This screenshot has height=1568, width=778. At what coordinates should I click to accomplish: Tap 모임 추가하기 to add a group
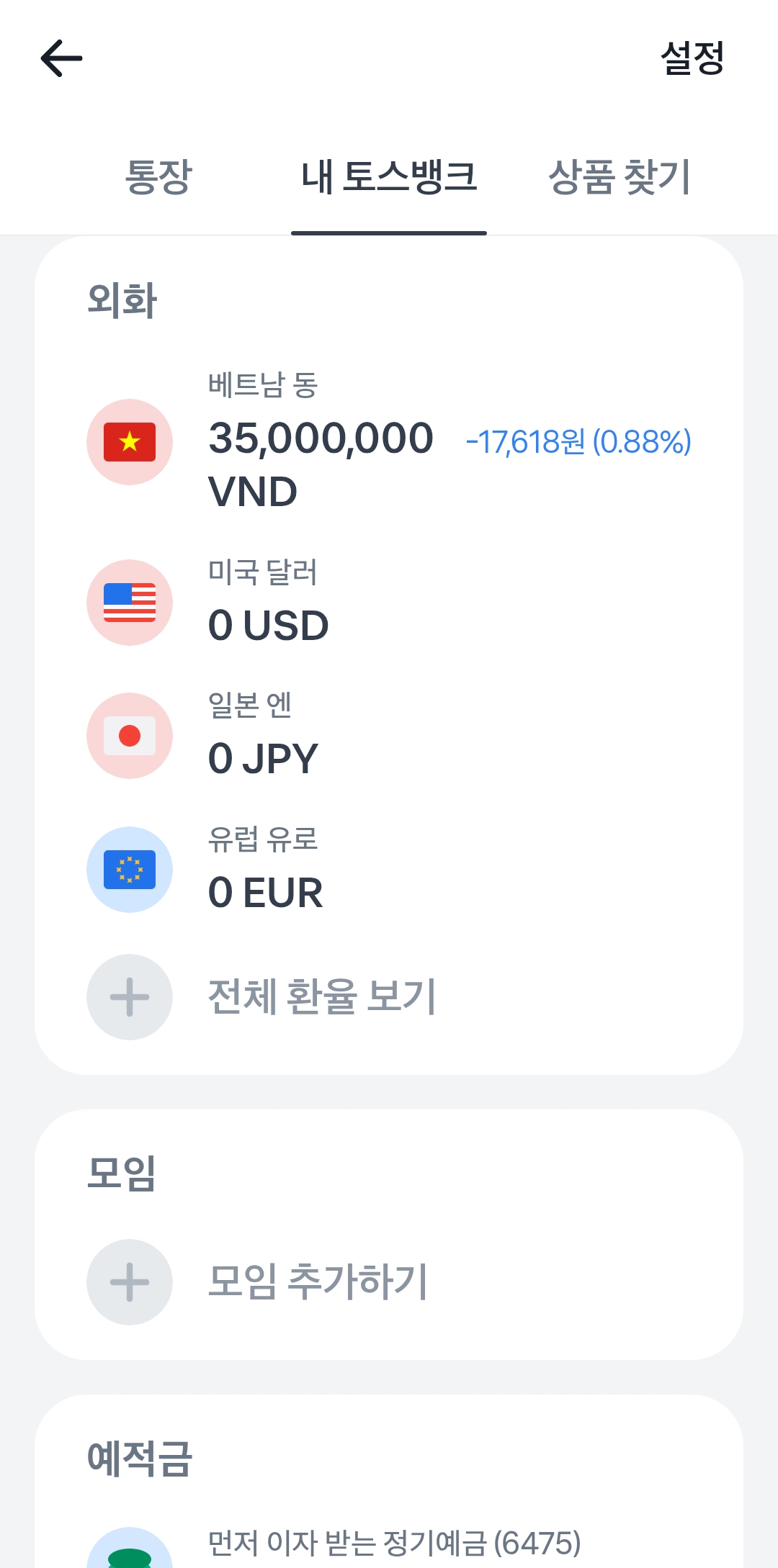[317, 1282]
